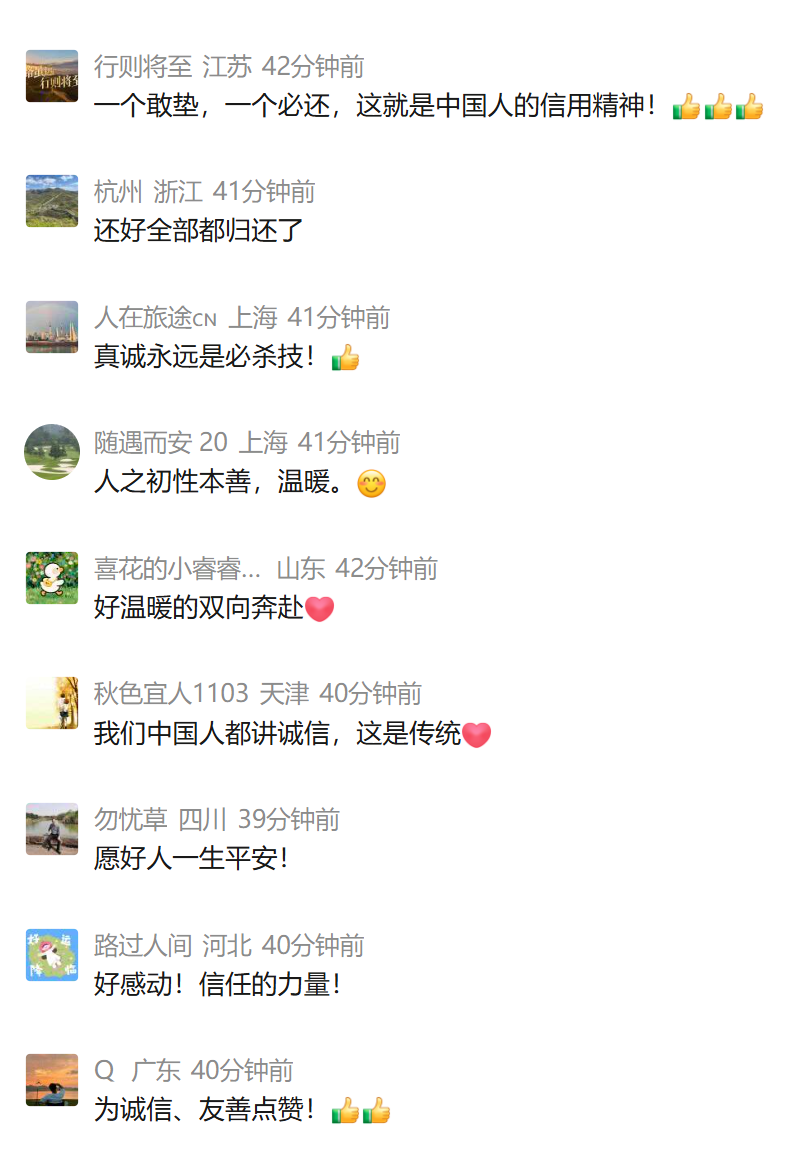Viewport: 788px width, 1150px height.
Task: View the avatar of commenter 杭州
Action: click(x=52, y=201)
